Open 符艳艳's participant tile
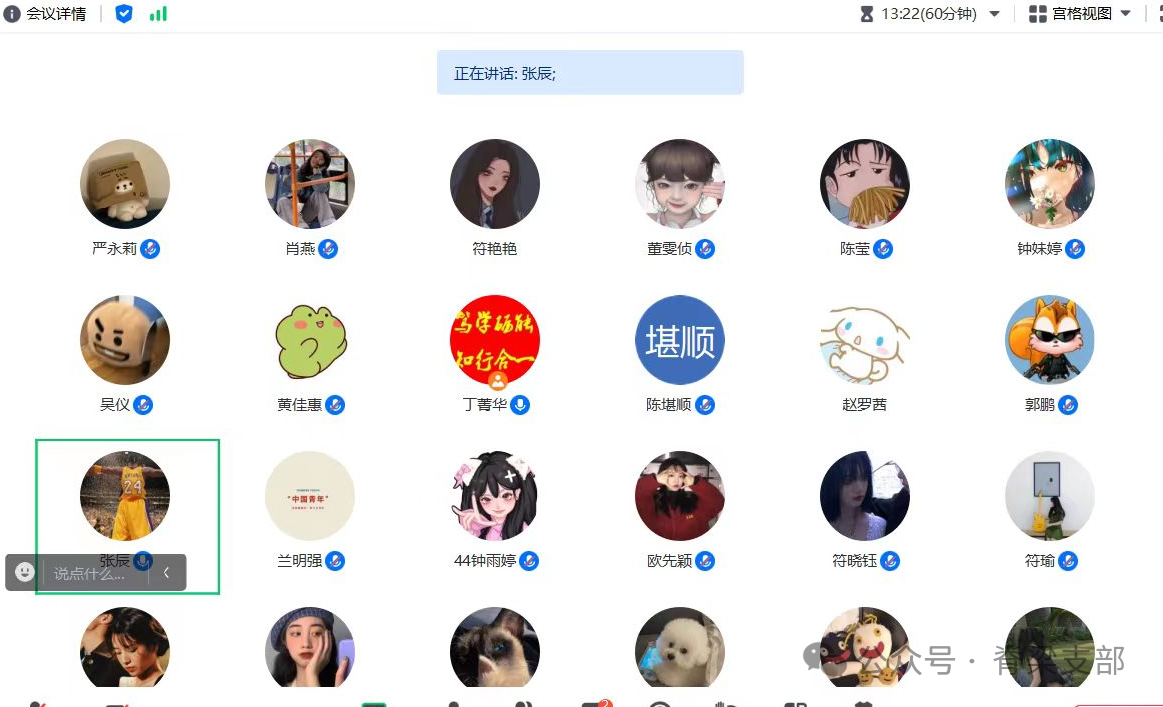 tap(495, 185)
